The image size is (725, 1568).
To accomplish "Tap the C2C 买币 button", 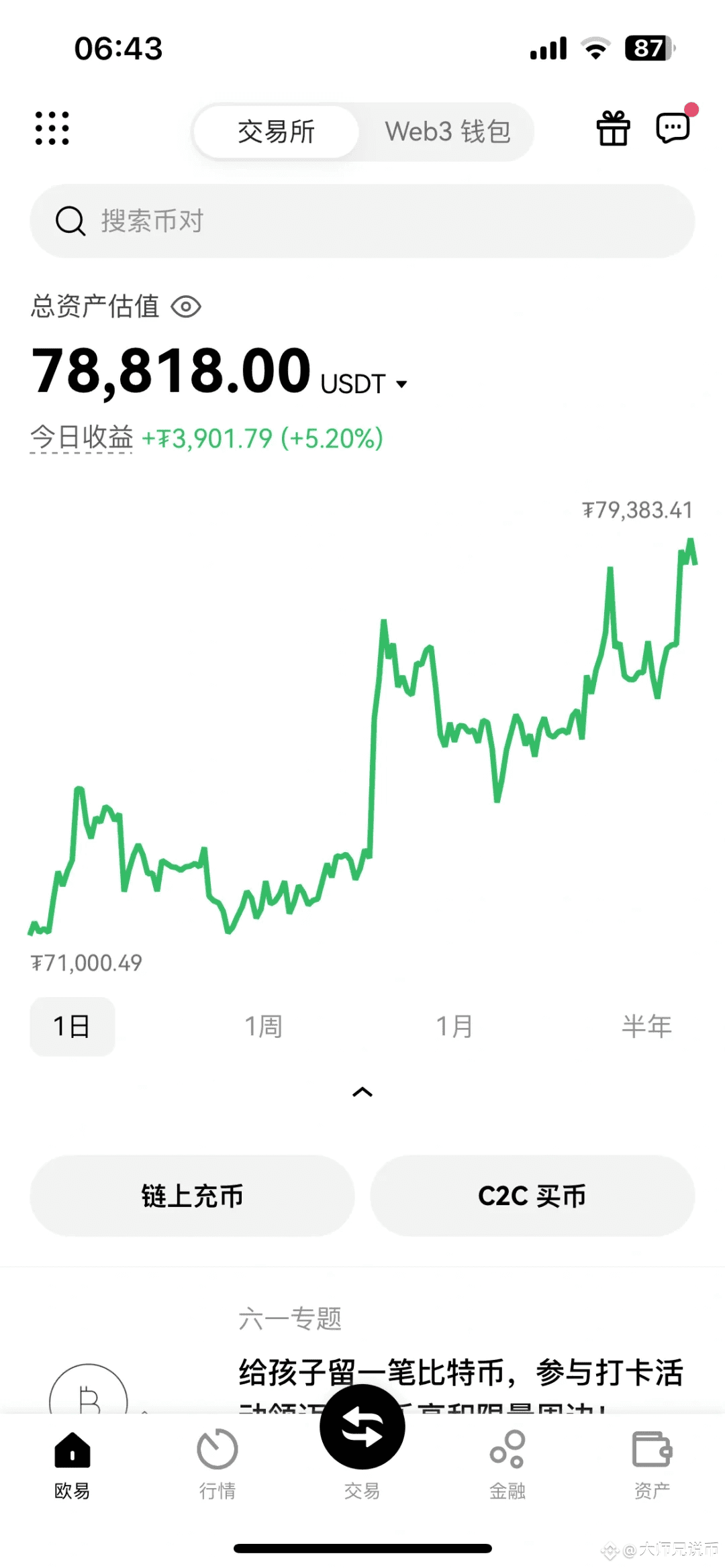I will pos(532,1196).
